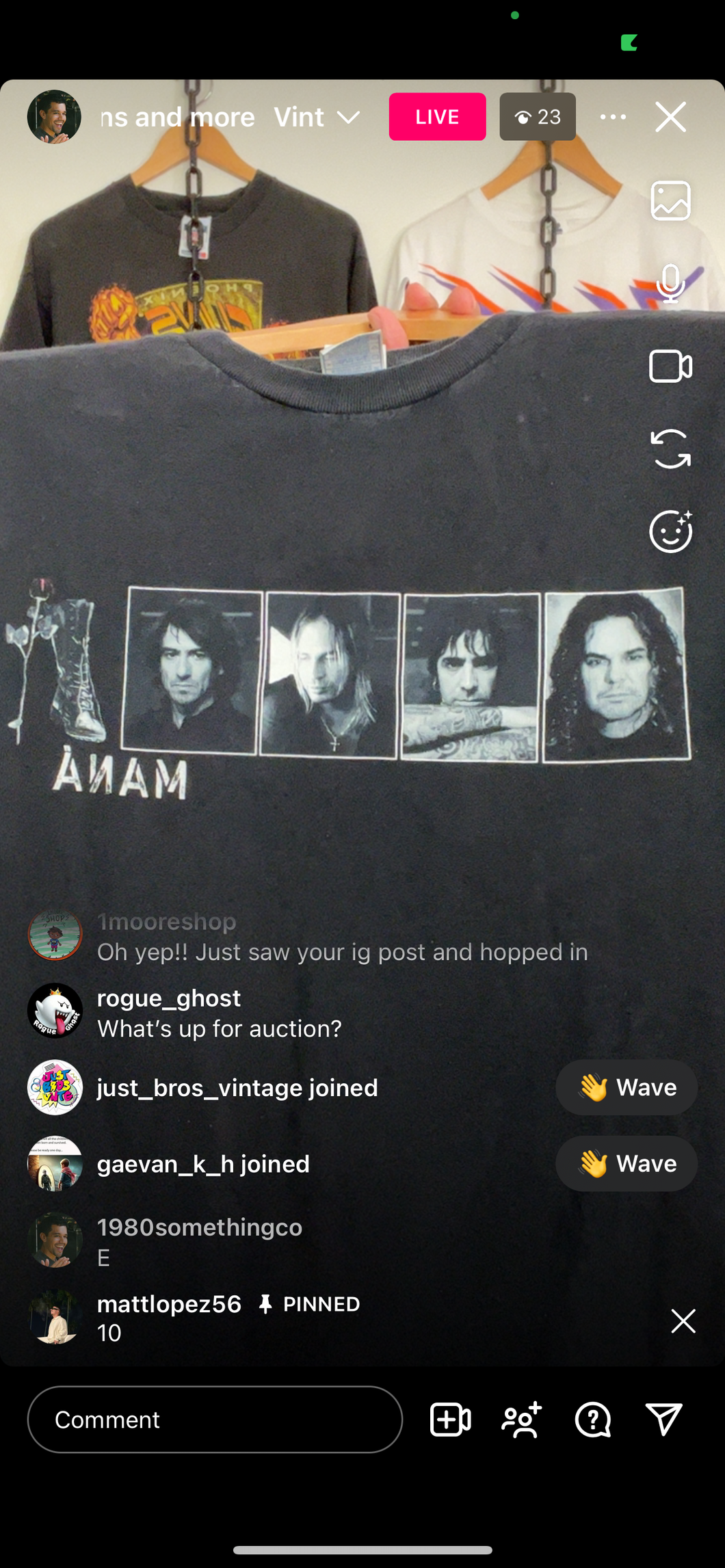Screen dimensions: 725x1568
Task: Open face effects and filters
Action: tap(670, 531)
